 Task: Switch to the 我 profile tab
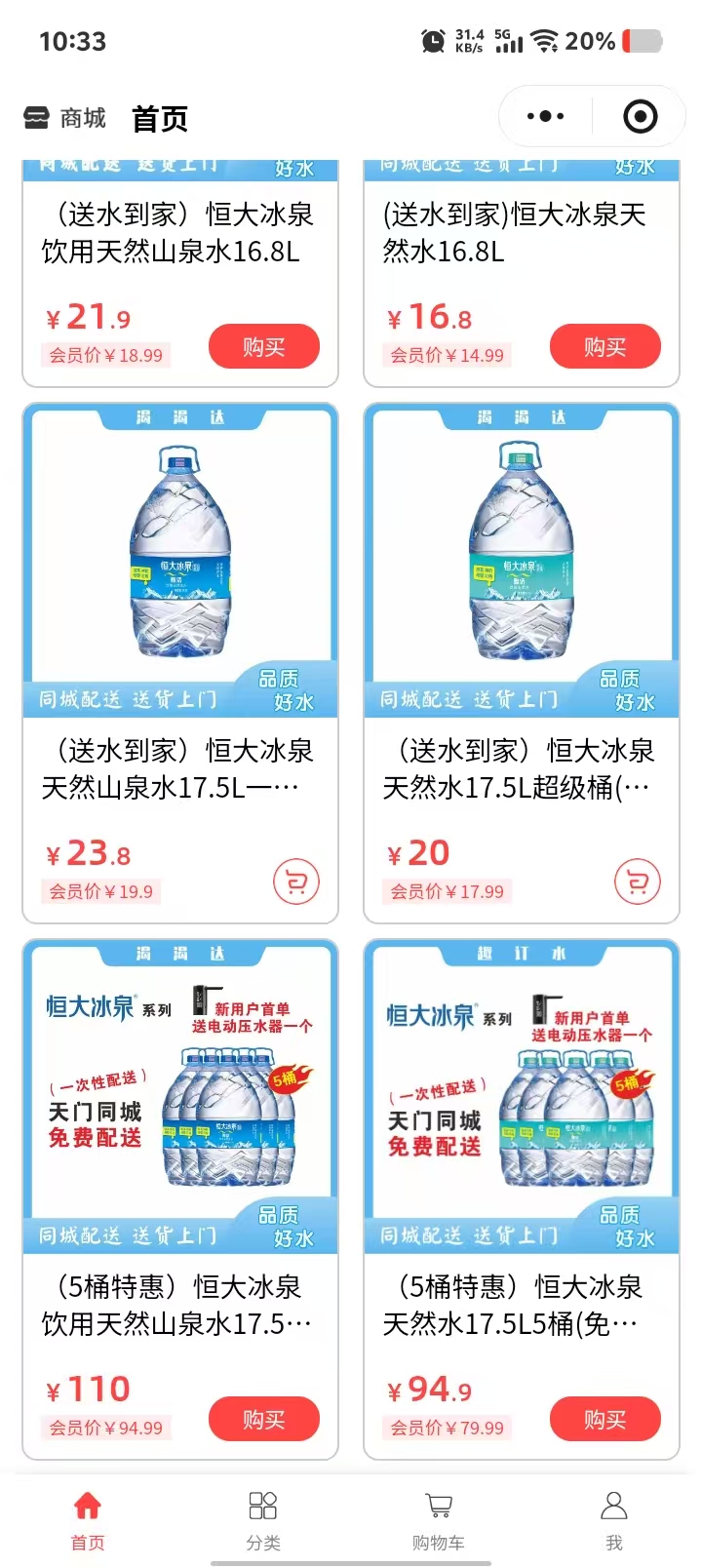pyautogui.click(x=614, y=1519)
